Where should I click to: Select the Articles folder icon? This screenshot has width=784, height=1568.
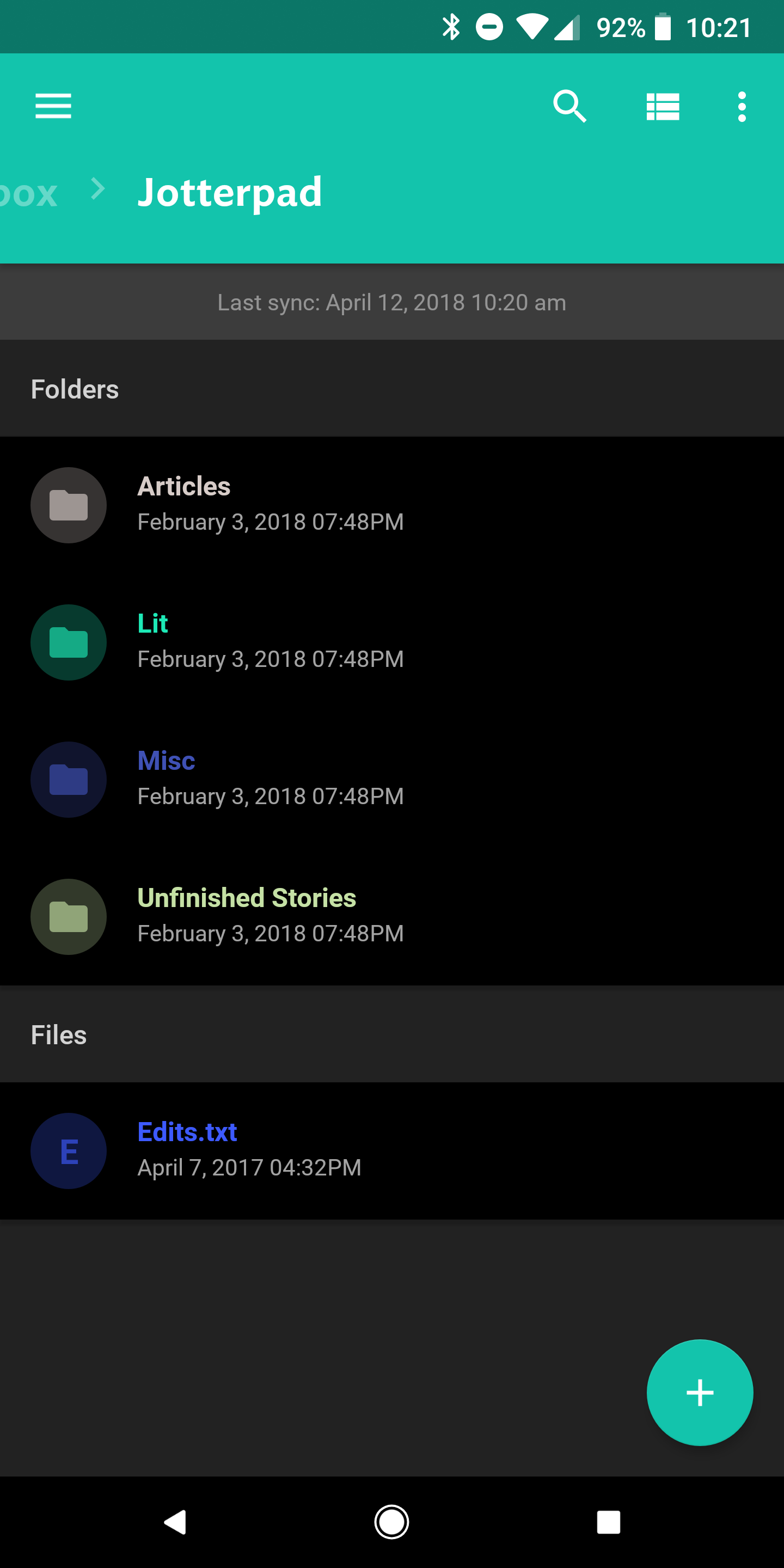[68, 505]
